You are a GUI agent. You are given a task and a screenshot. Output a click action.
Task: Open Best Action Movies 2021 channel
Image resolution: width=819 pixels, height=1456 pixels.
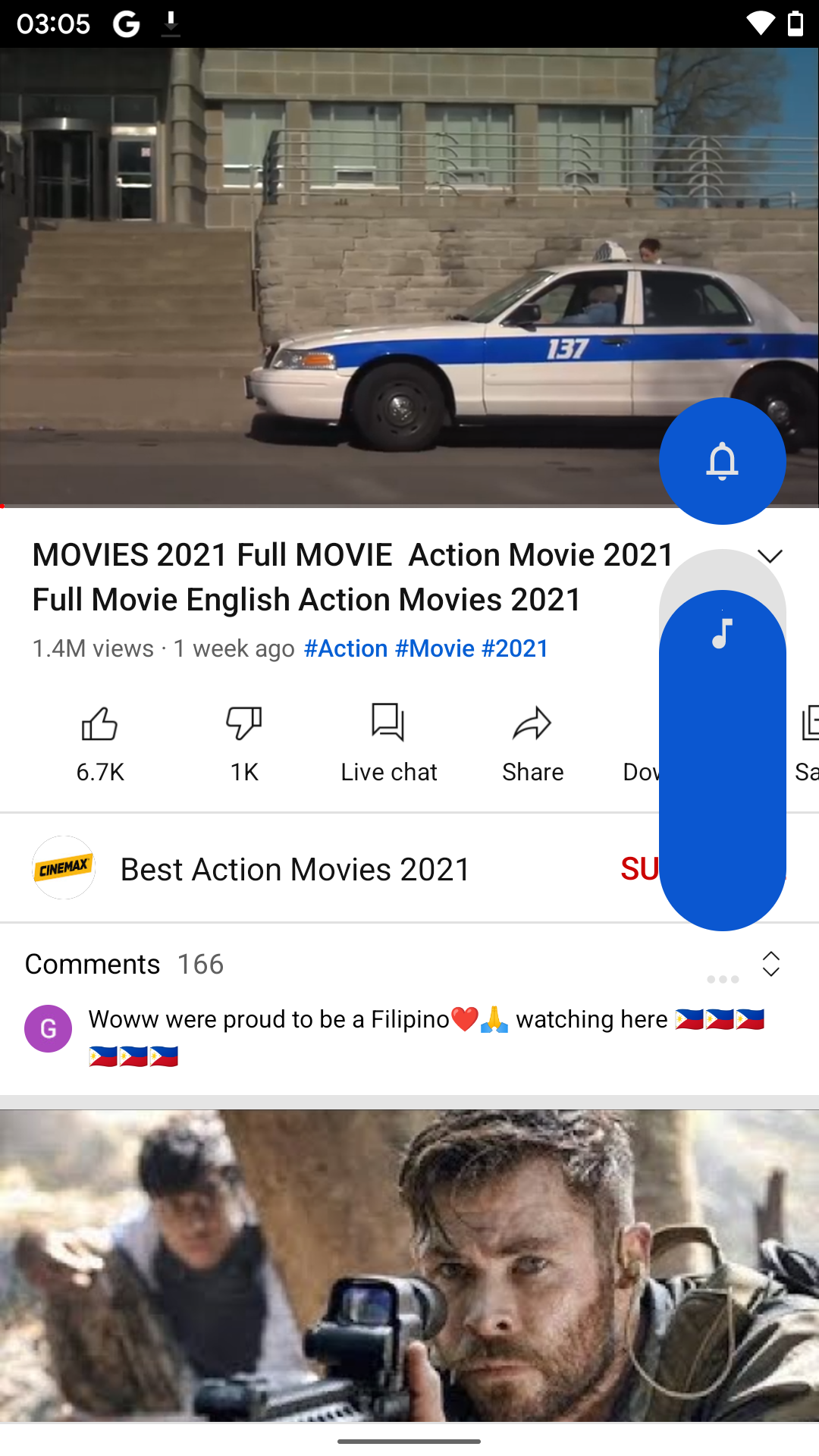[295, 869]
